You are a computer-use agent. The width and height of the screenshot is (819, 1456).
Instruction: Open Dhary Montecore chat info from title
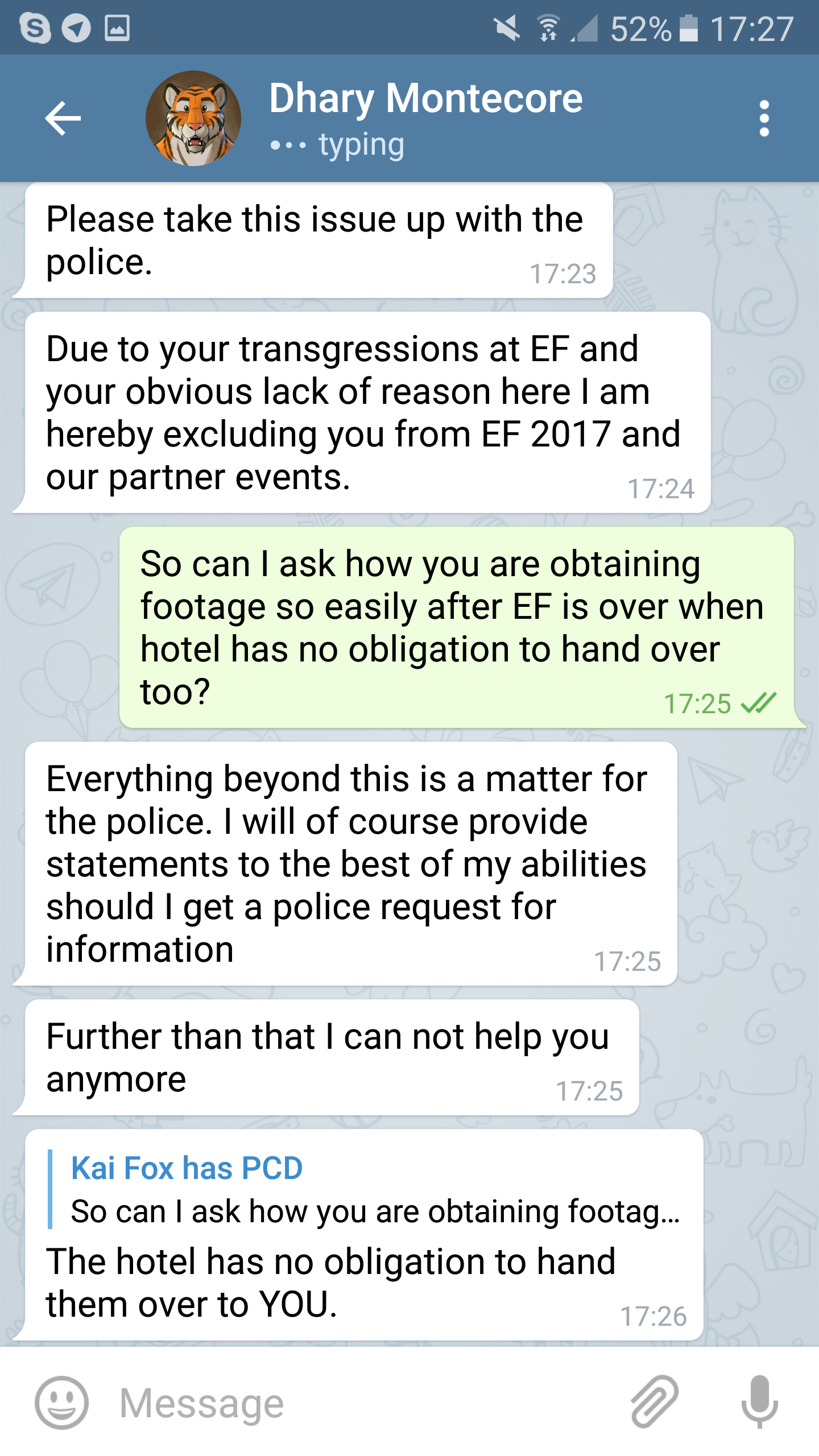pyautogui.click(x=425, y=100)
